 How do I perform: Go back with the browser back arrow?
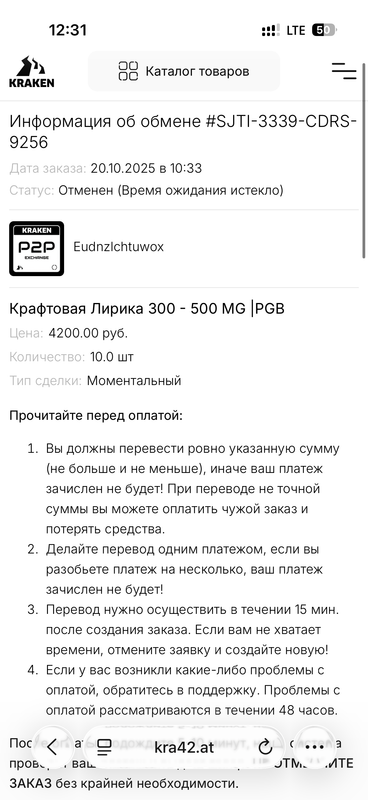coord(53,748)
